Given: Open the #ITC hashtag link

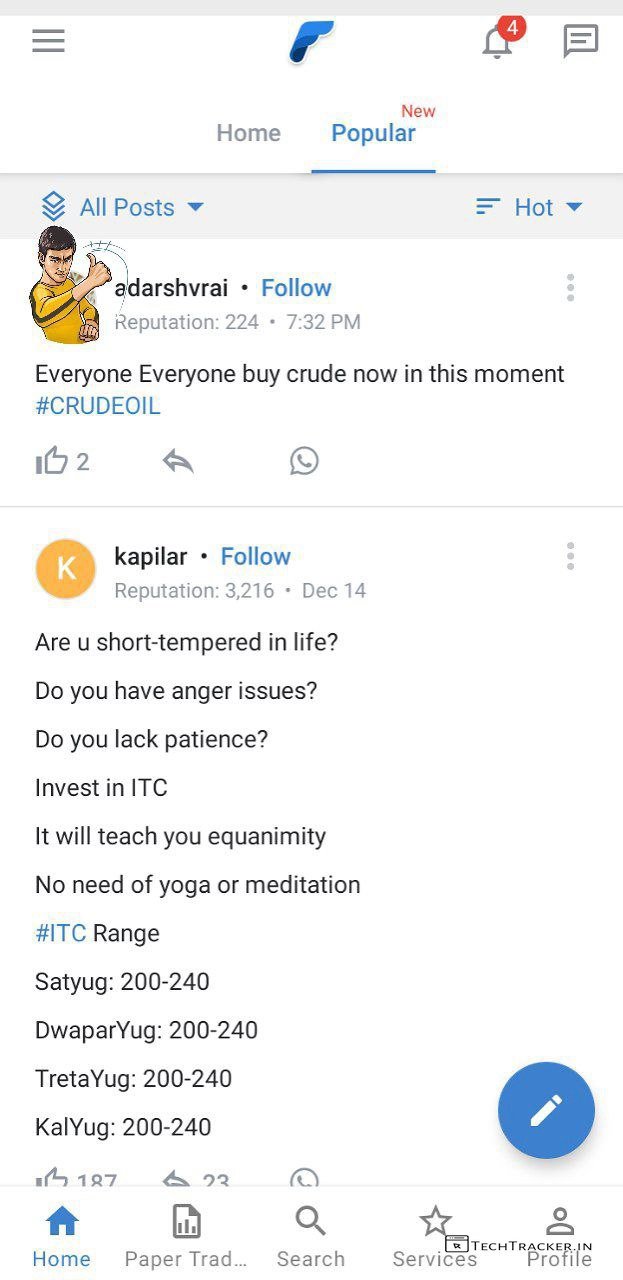Looking at the screenshot, I should pyautogui.click(x=60, y=933).
